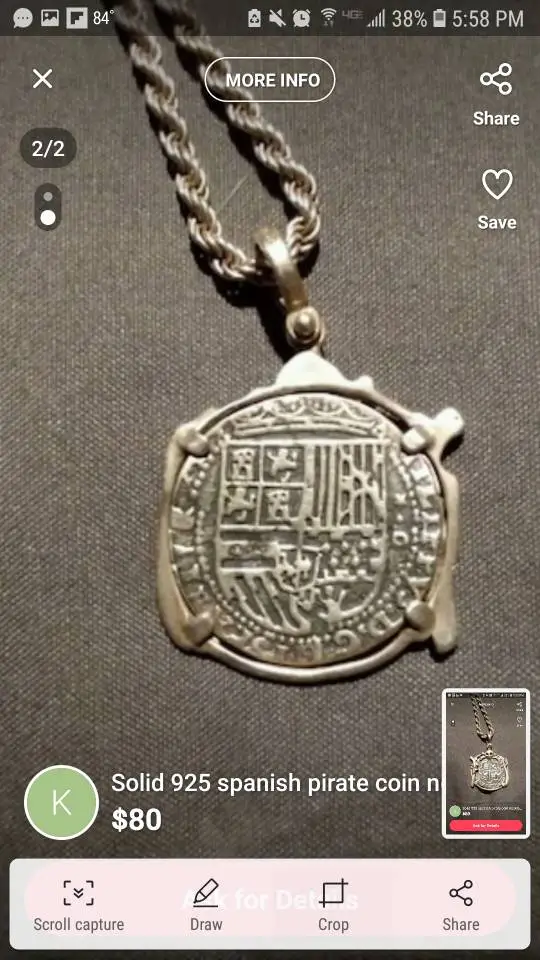Draw on the screenshot
Screen dimensions: 540x960
[206, 906]
